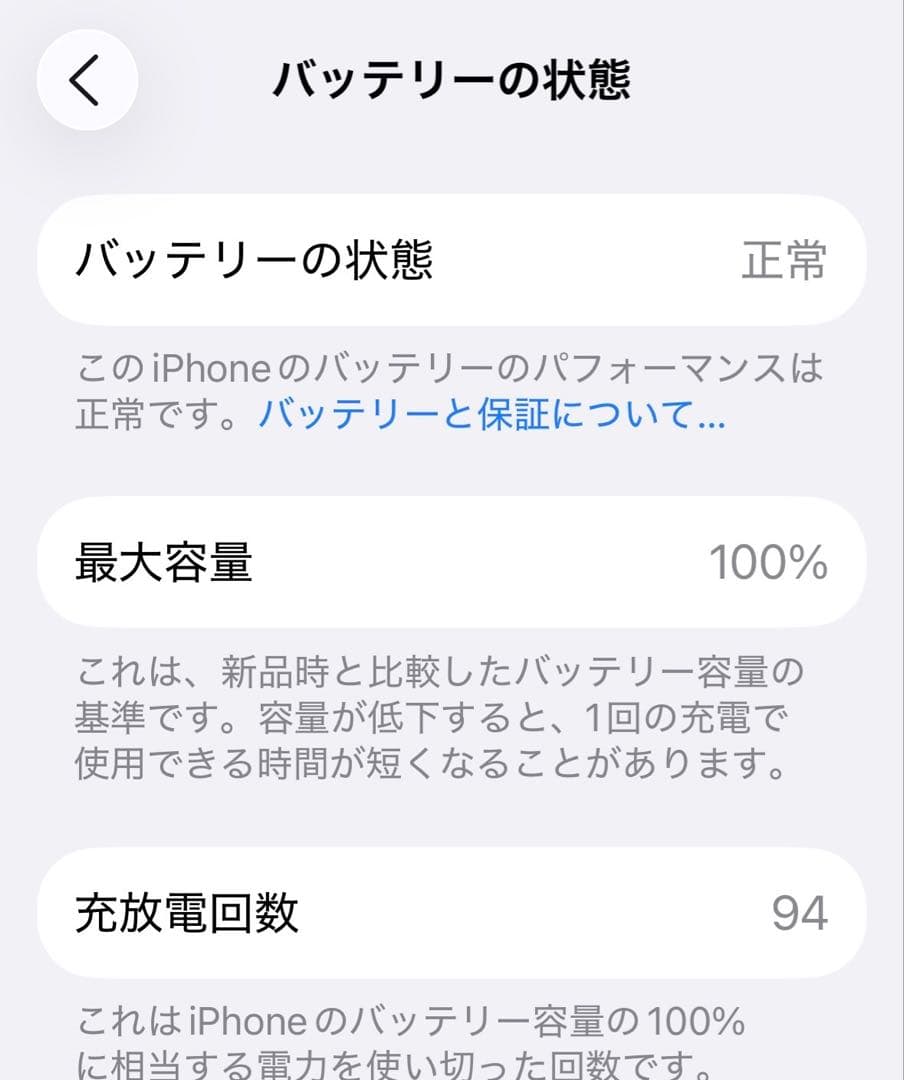Select the 最大容量 row
Image resolution: width=904 pixels, height=1080 pixels.
(450, 562)
